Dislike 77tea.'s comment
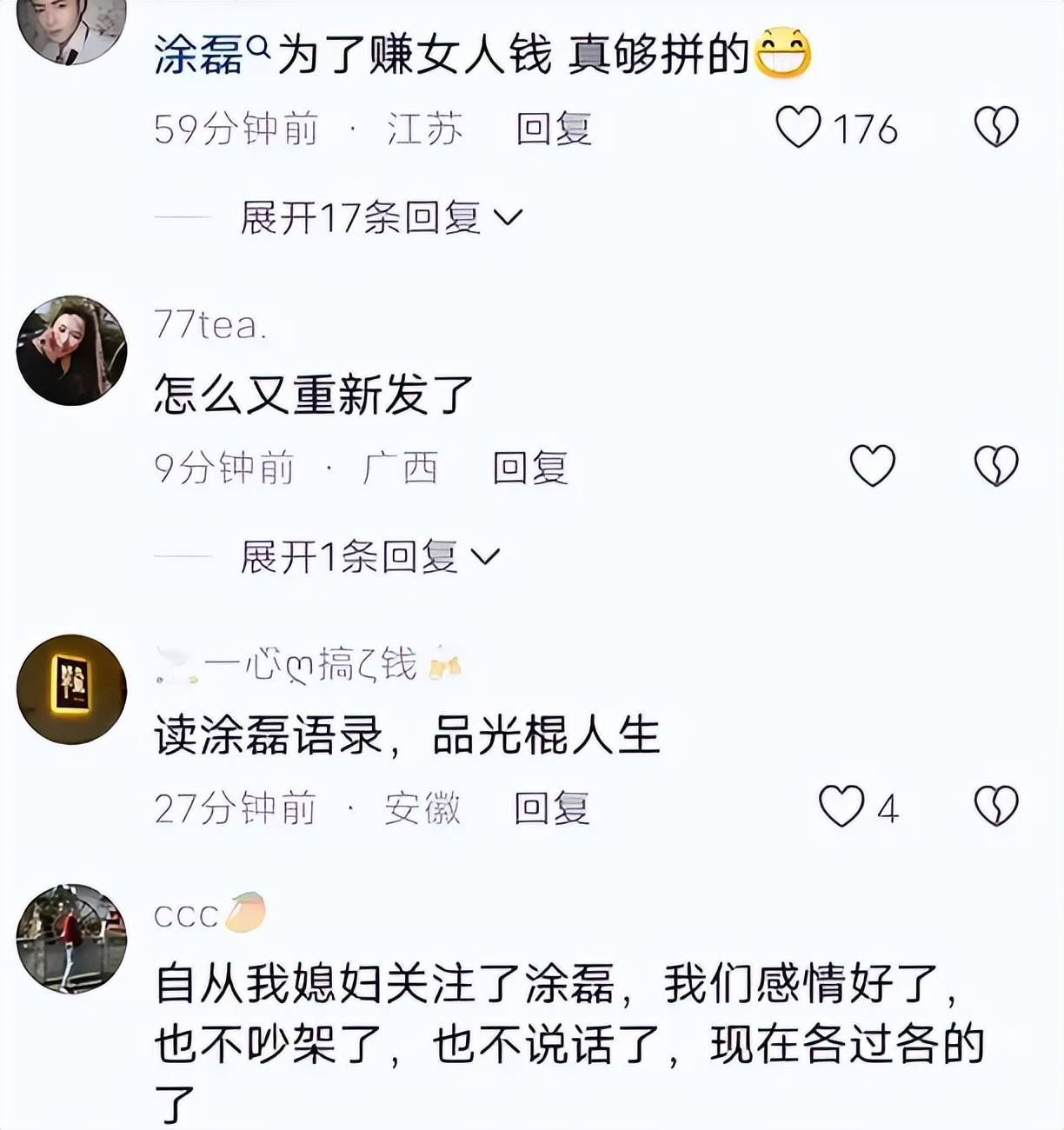 pos(995,466)
